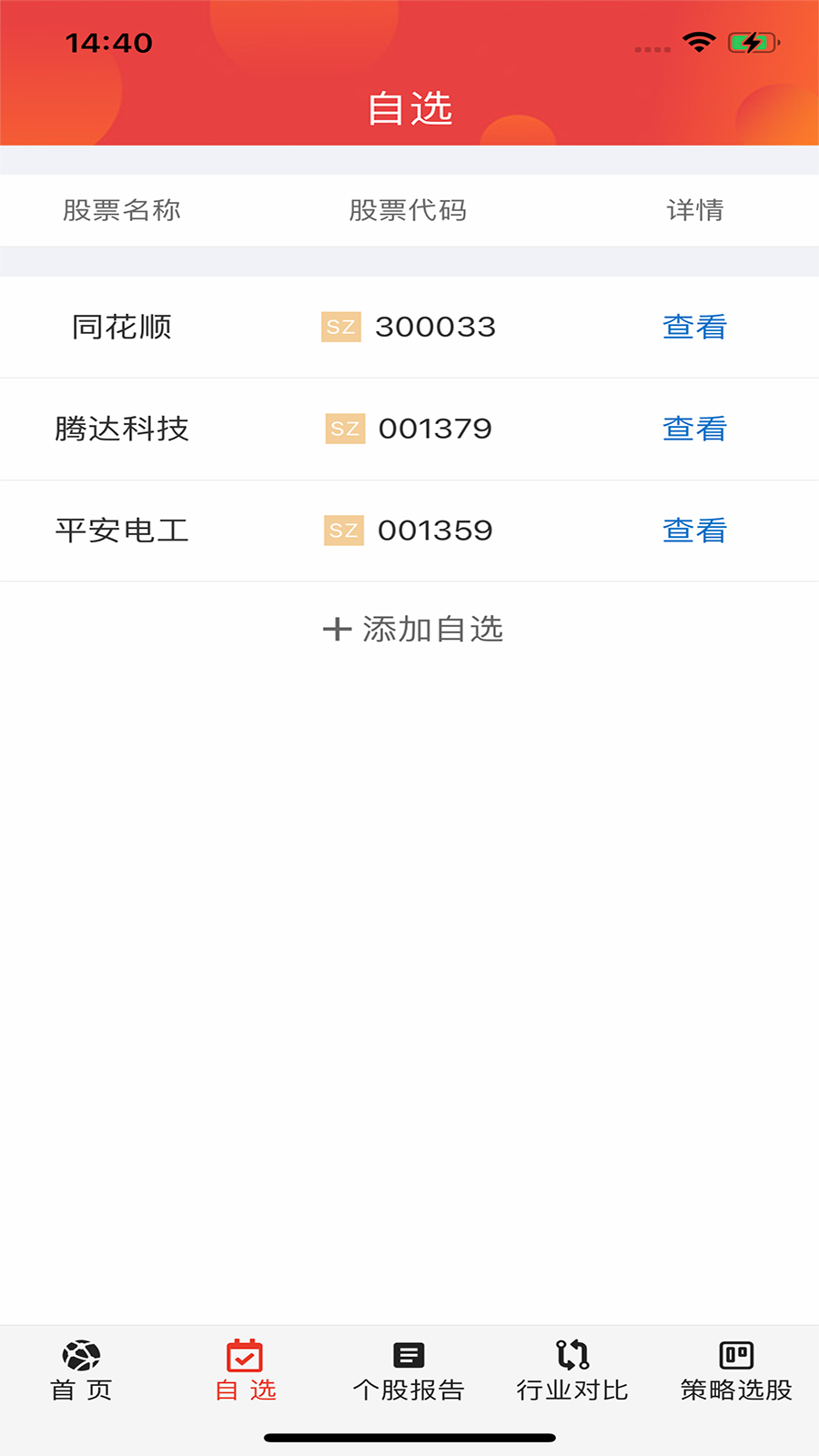Open 查看 for 腾达科技

(694, 429)
